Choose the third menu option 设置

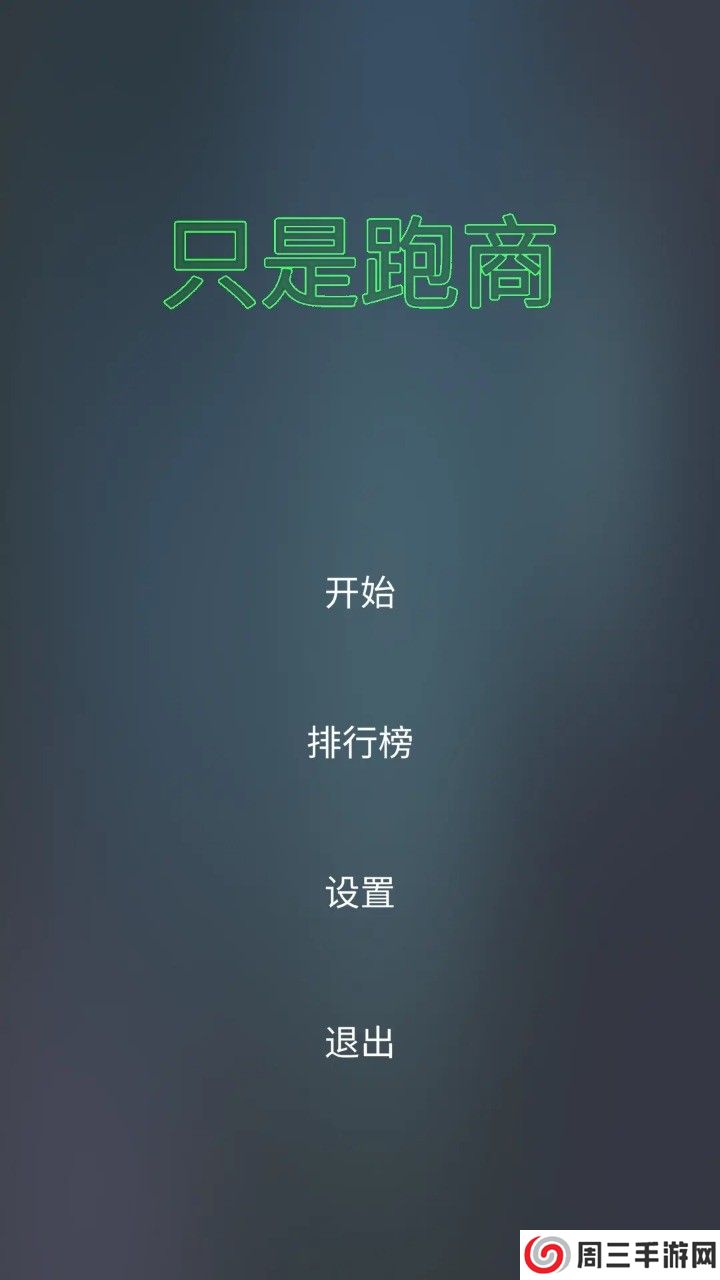[360, 891]
